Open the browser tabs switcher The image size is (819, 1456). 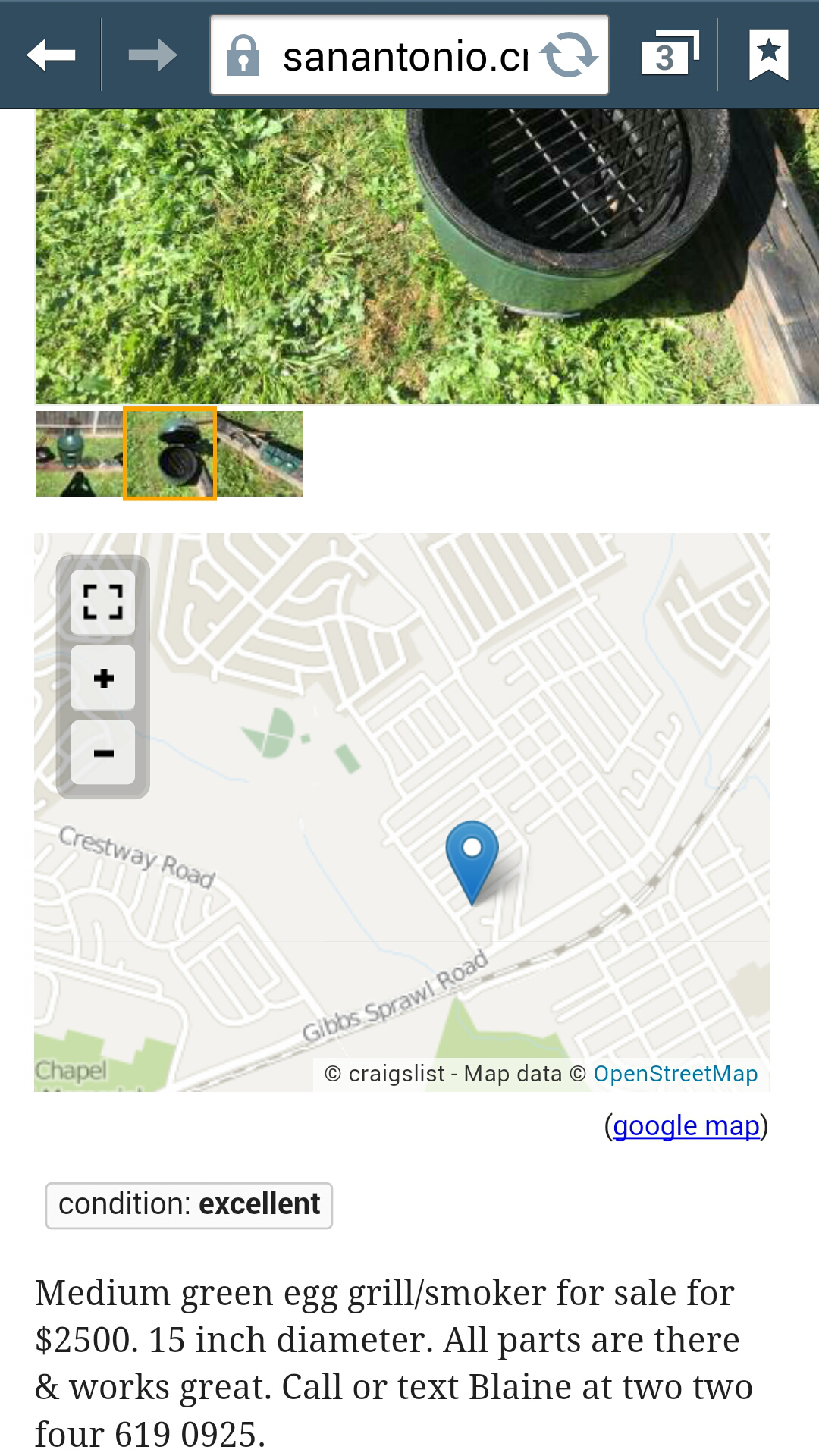(669, 55)
